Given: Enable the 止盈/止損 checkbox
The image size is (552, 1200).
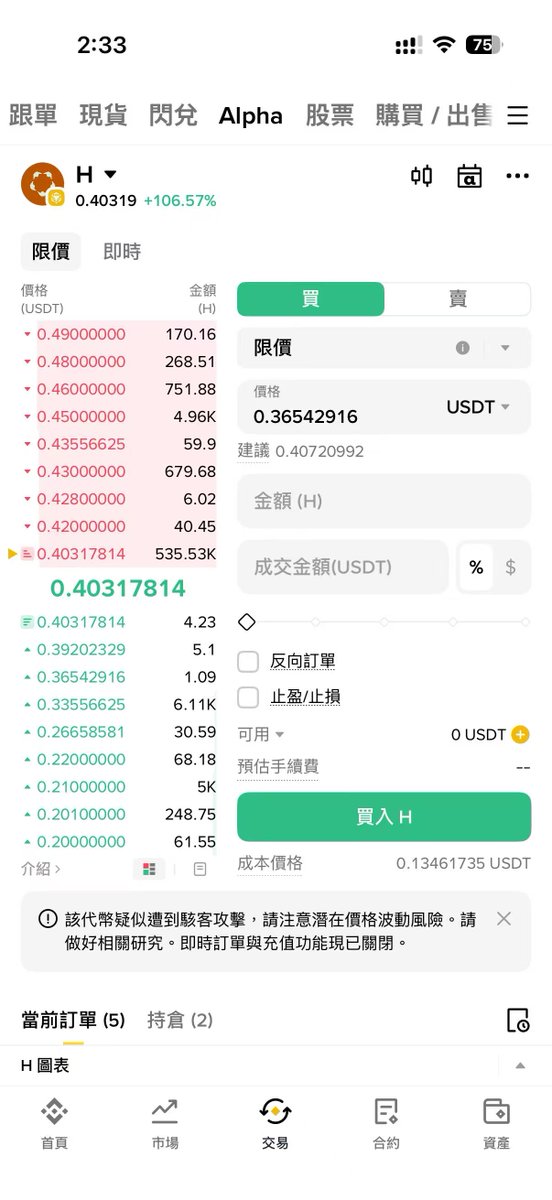Looking at the screenshot, I should click(x=248, y=697).
